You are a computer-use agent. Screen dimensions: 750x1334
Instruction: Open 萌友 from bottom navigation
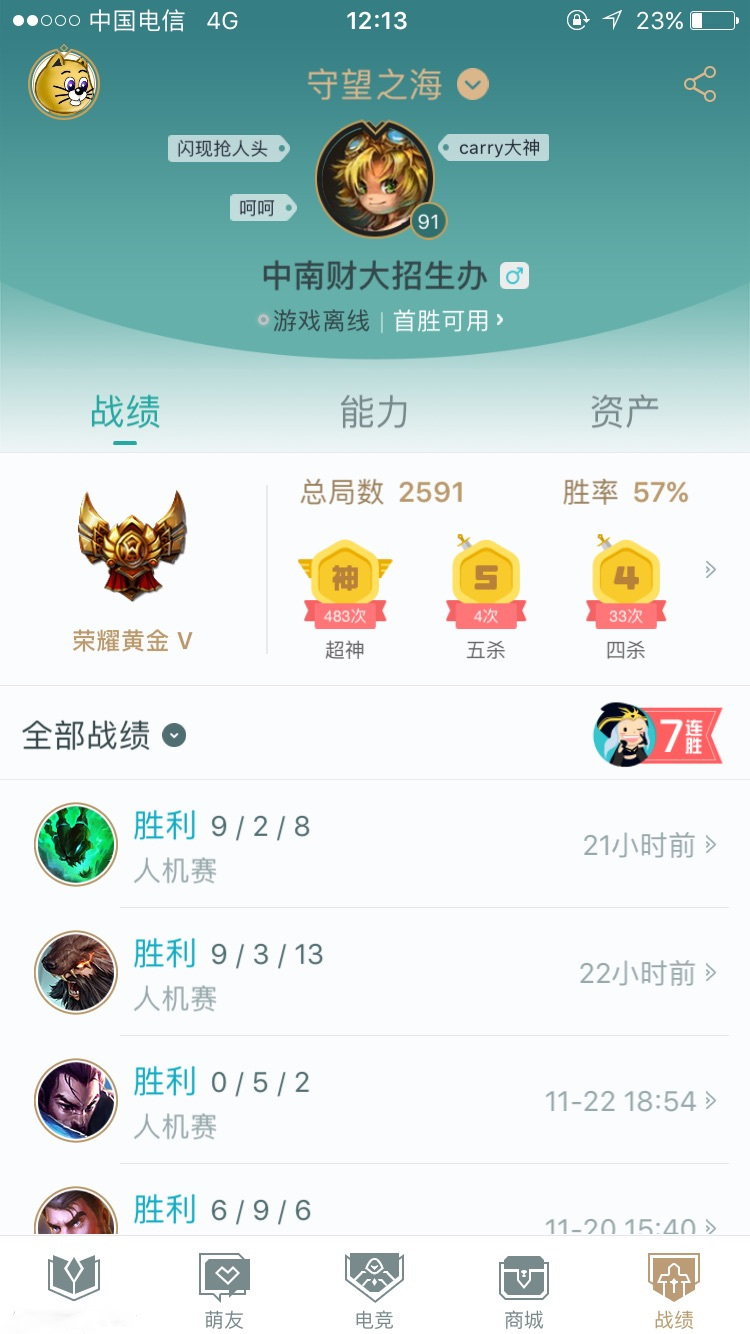(224, 1290)
